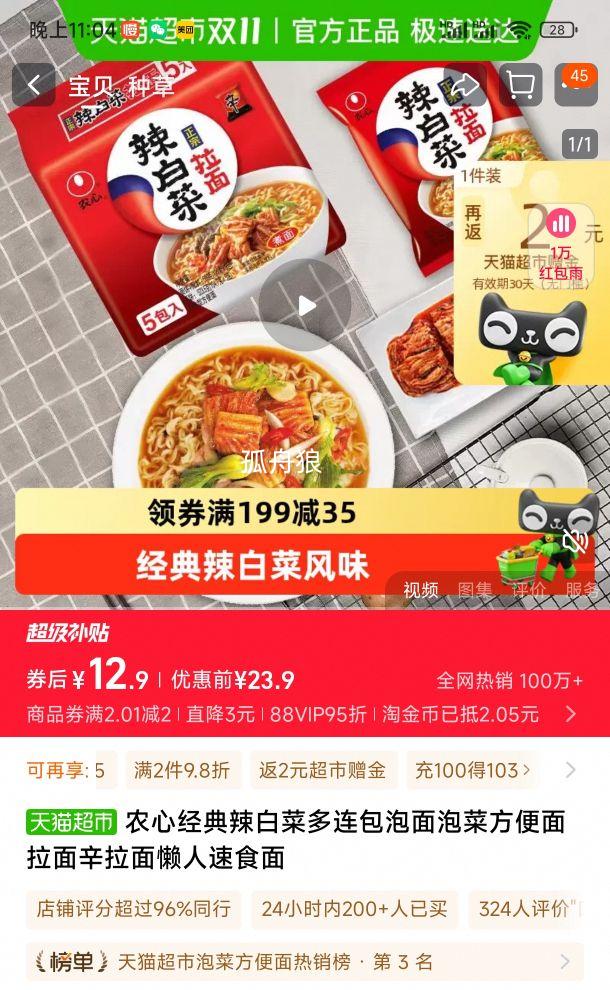This screenshot has height=990, width=610.
Task: Expand more offers with the arrow
Action: 571,770
